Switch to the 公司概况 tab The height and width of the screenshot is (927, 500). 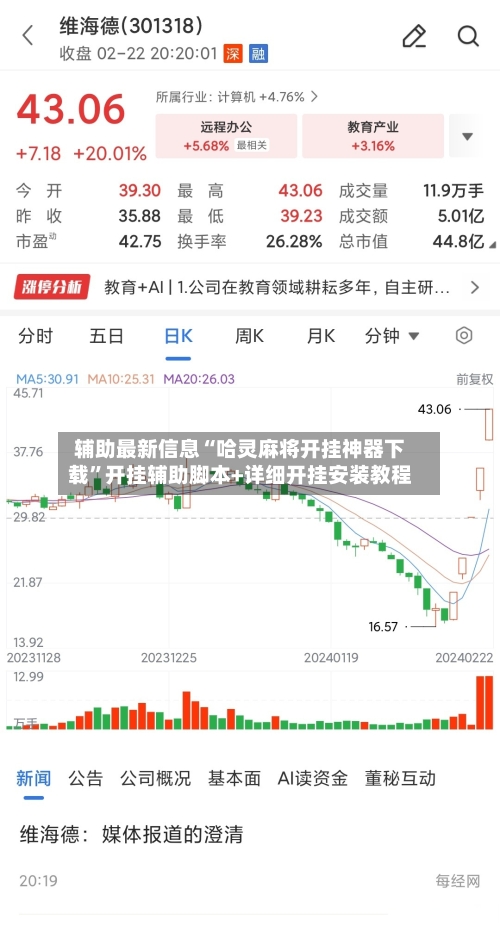(x=155, y=778)
